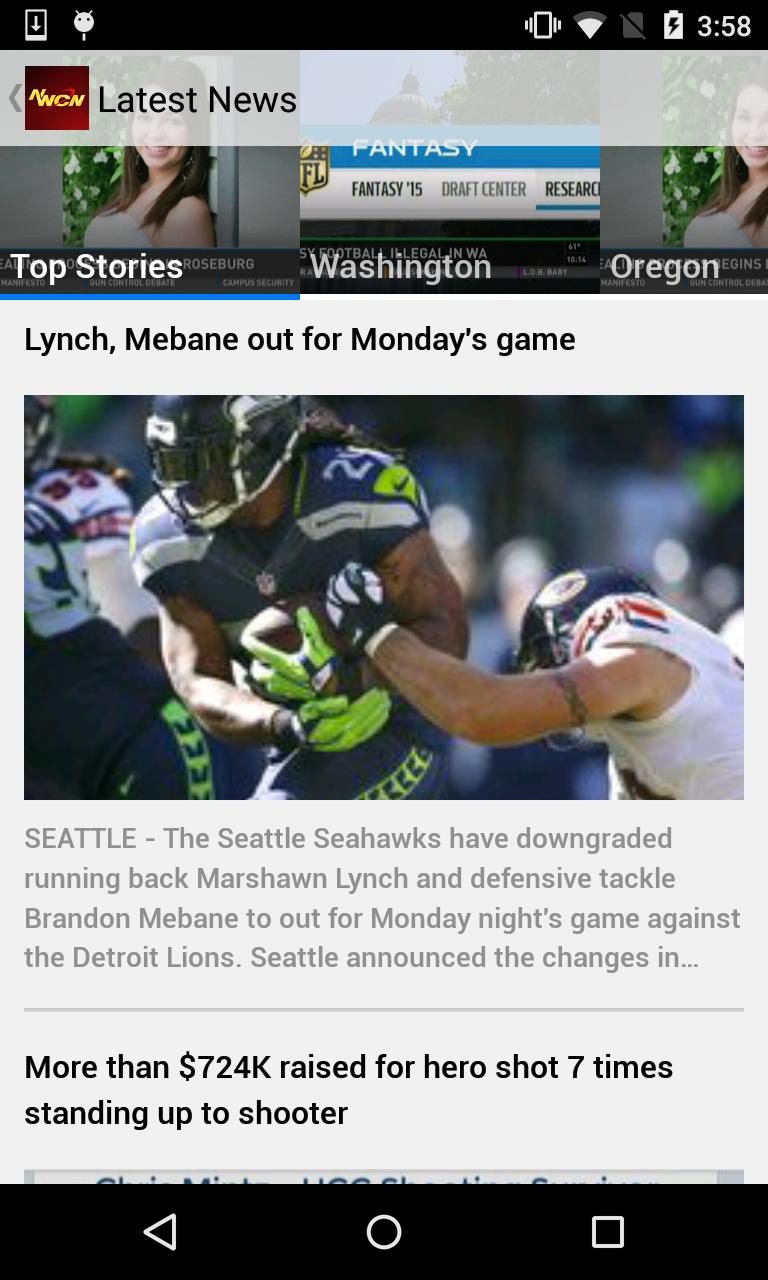
Task: Go back using the NWCN logo arrow
Action: coord(48,98)
